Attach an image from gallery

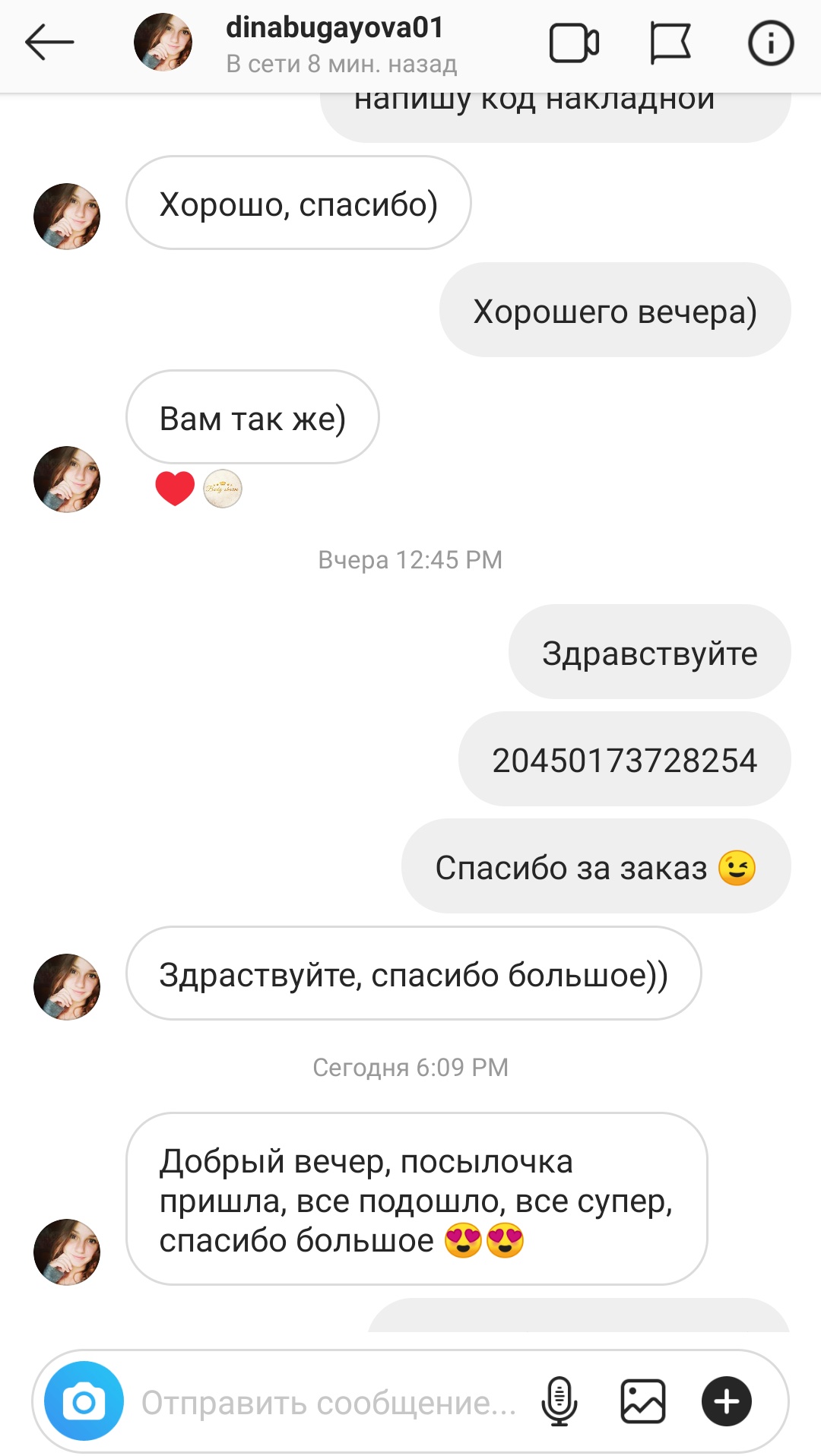click(x=642, y=1401)
